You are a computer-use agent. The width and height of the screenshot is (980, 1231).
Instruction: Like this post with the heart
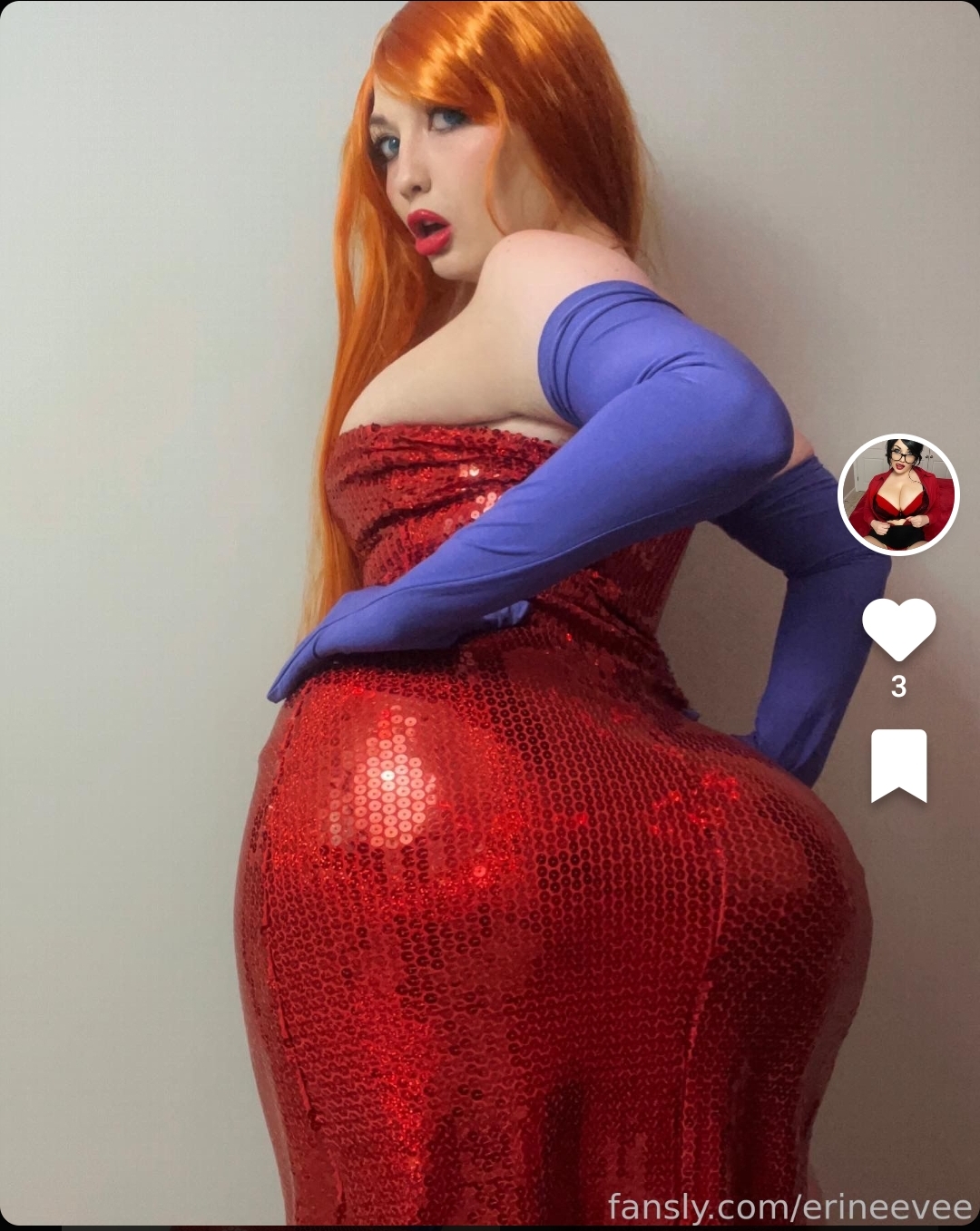898,628
